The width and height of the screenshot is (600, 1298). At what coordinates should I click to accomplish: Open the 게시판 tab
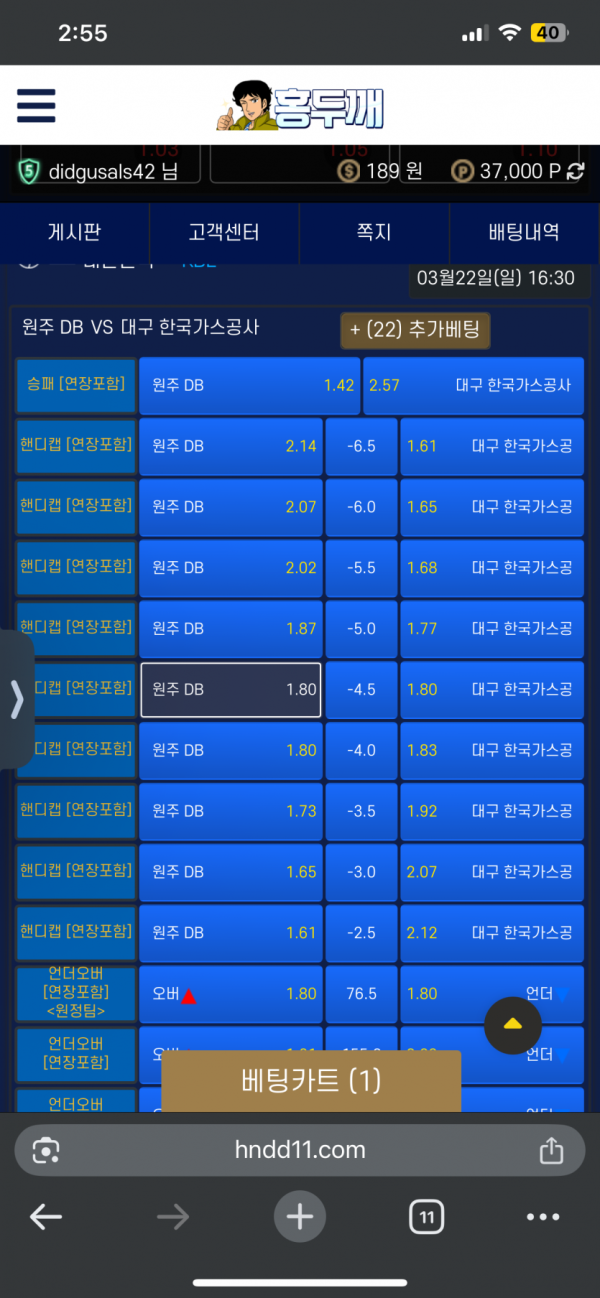pyautogui.click(x=74, y=233)
